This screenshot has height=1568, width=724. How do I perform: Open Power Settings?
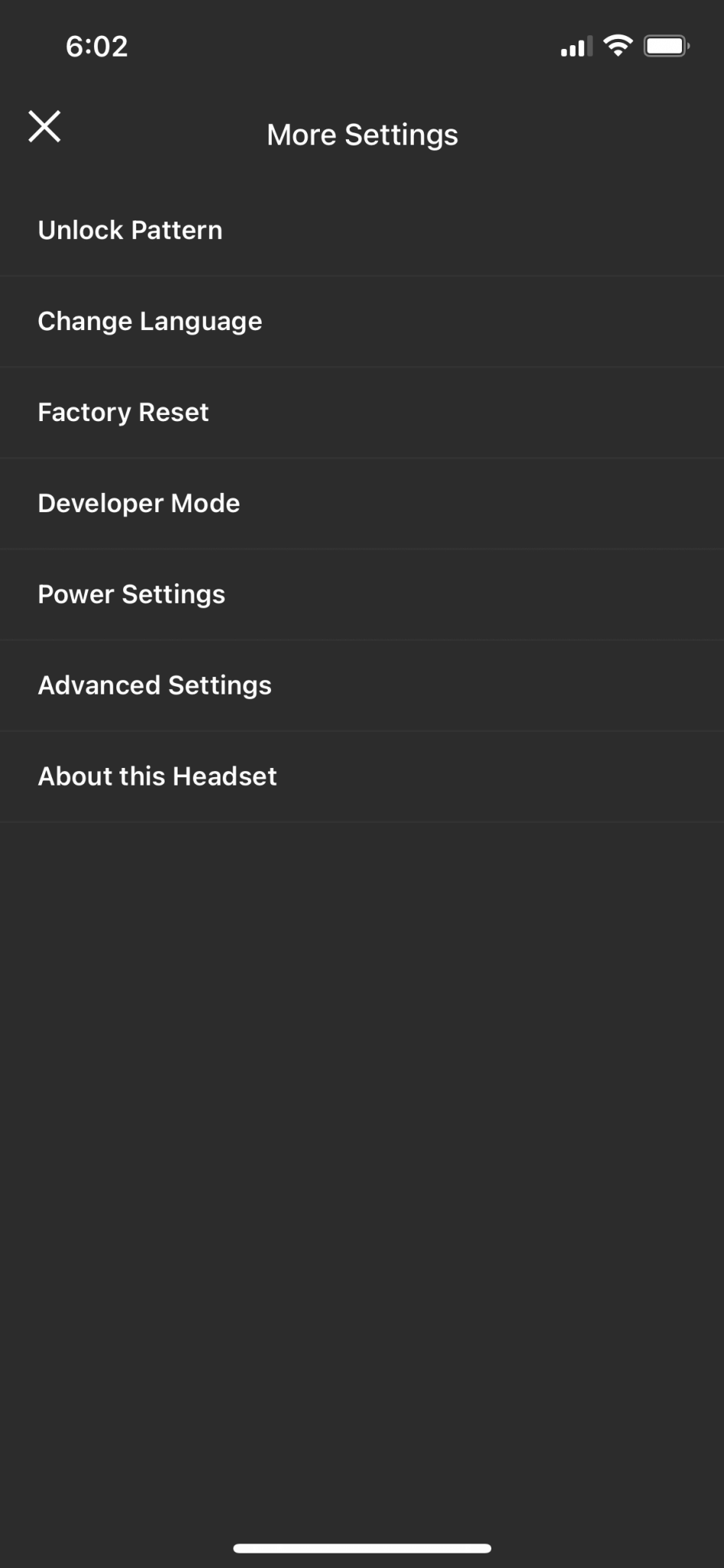pos(132,594)
